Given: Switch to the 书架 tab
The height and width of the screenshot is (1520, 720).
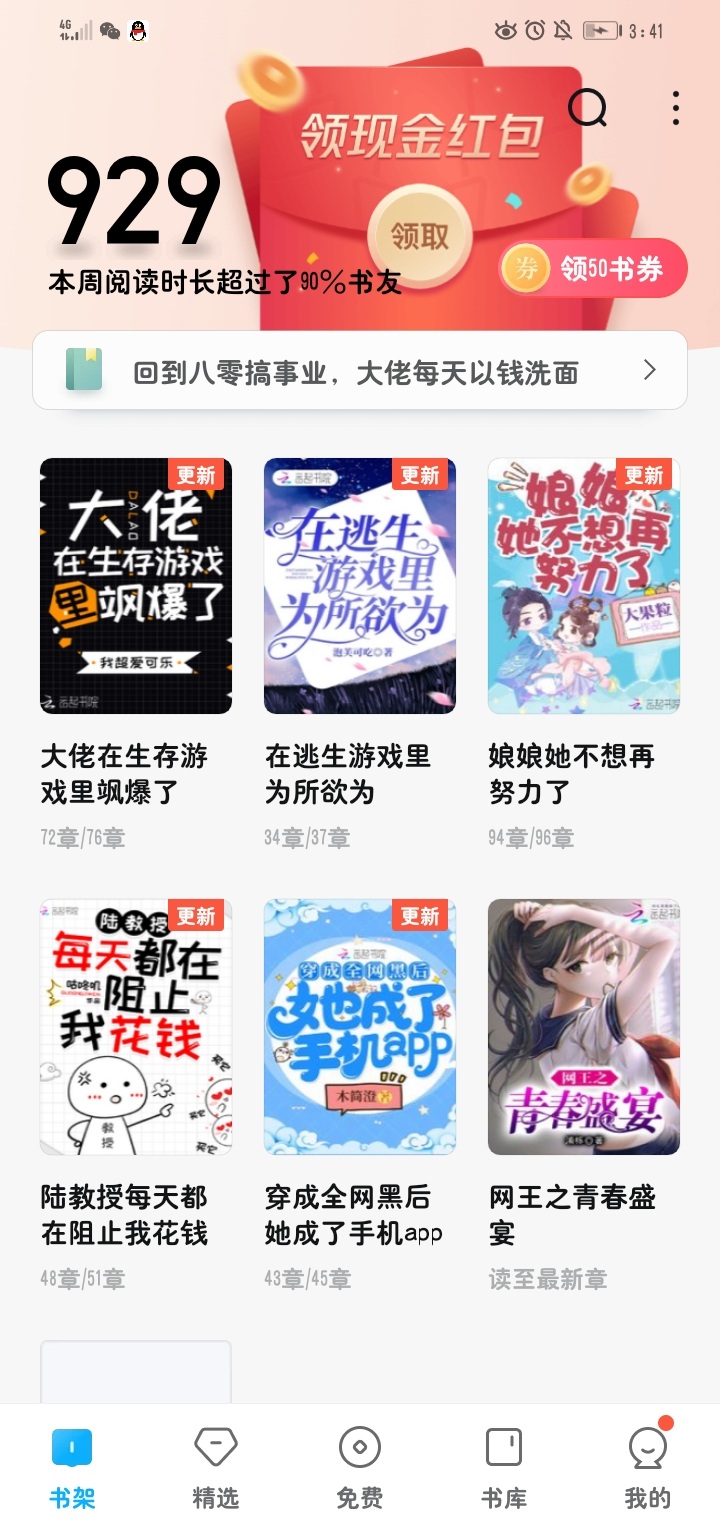Looking at the screenshot, I should tap(72, 1466).
